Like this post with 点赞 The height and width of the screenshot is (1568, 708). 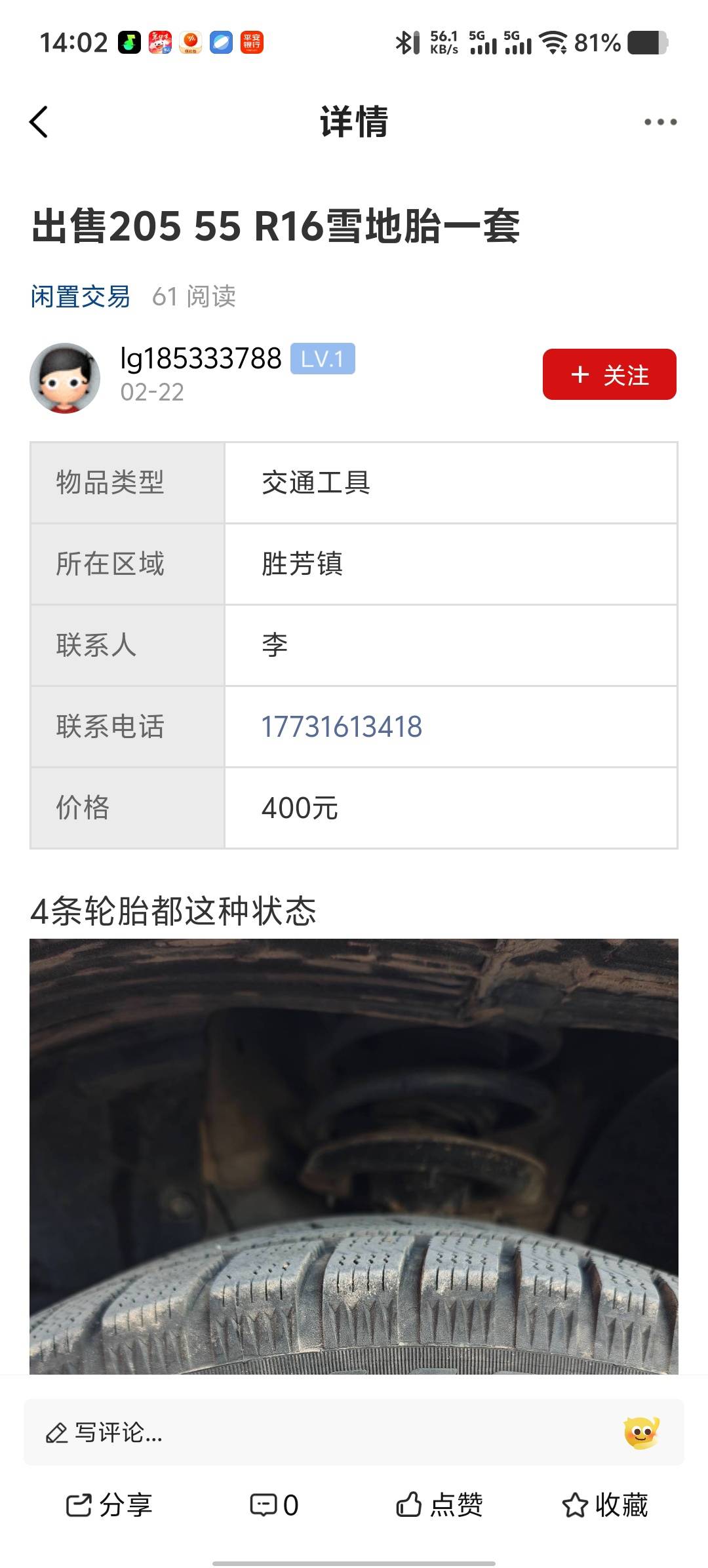(x=439, y=1504)
